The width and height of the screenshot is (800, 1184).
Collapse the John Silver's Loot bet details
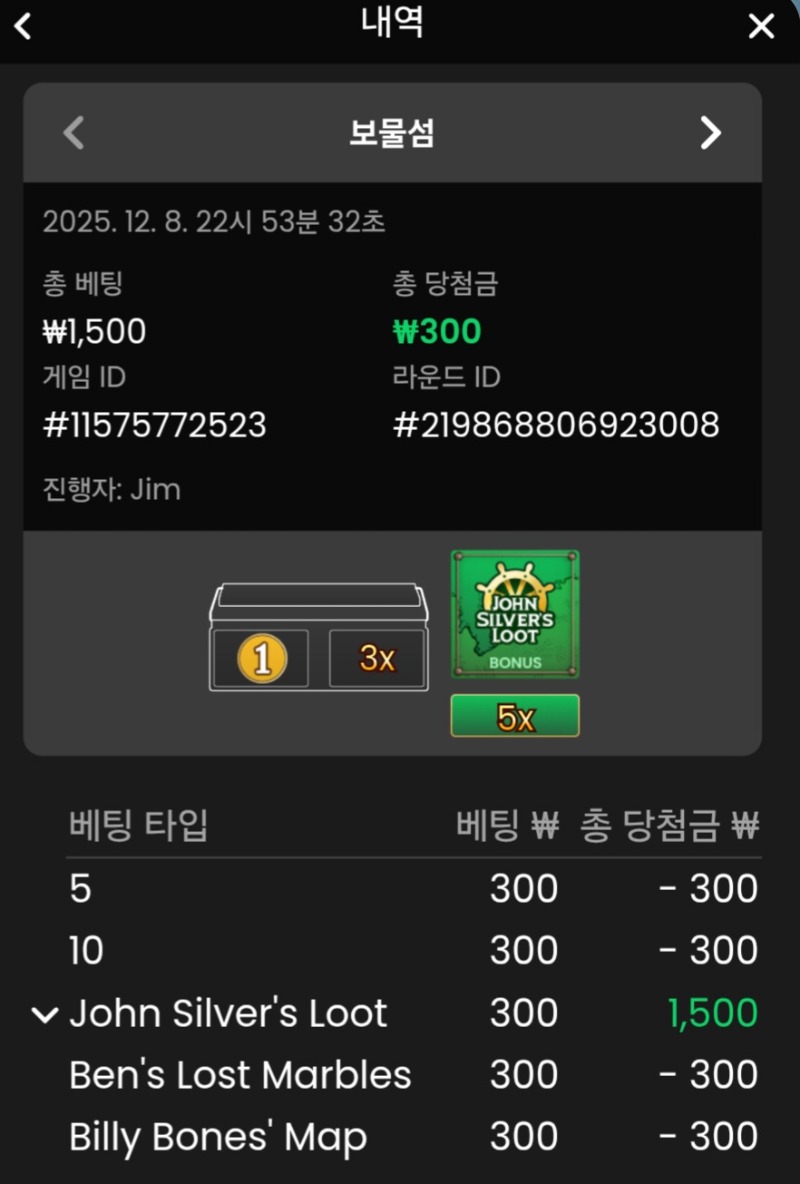click(44, 1013)
